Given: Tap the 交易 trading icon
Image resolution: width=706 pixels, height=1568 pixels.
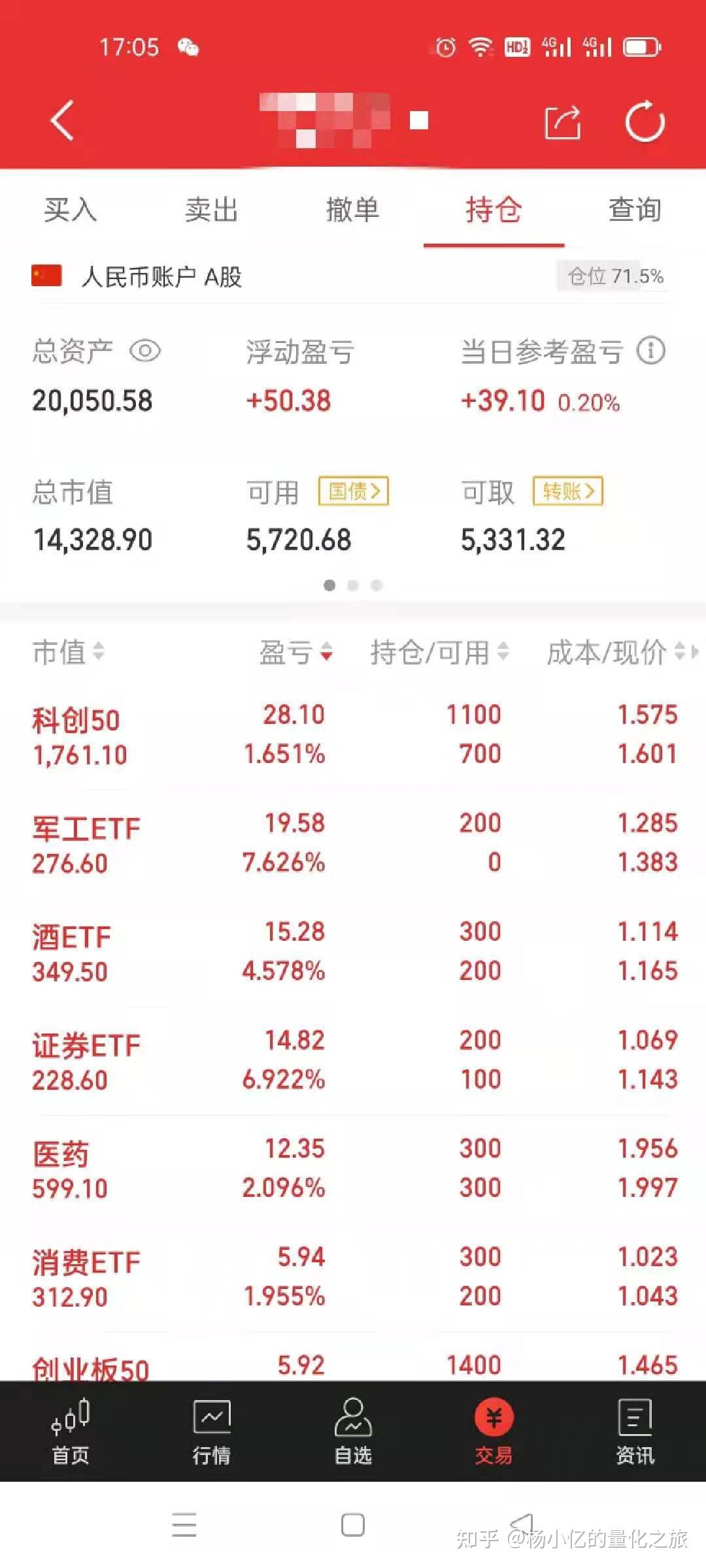Looking at the screenshot, I should pyautogui.click(x=494, y=1428).
